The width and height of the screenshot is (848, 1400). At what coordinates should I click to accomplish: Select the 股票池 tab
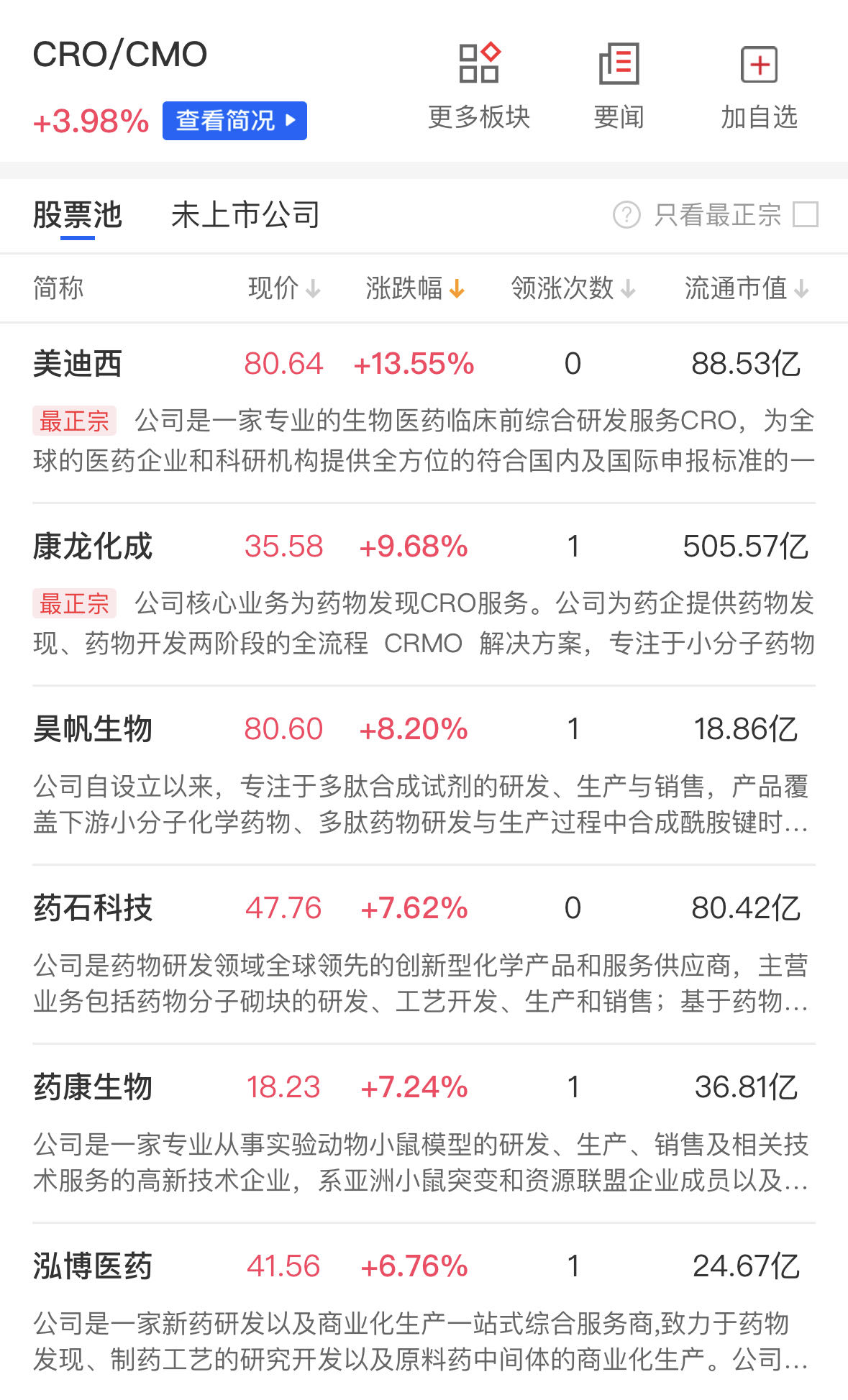click(78, 215)
